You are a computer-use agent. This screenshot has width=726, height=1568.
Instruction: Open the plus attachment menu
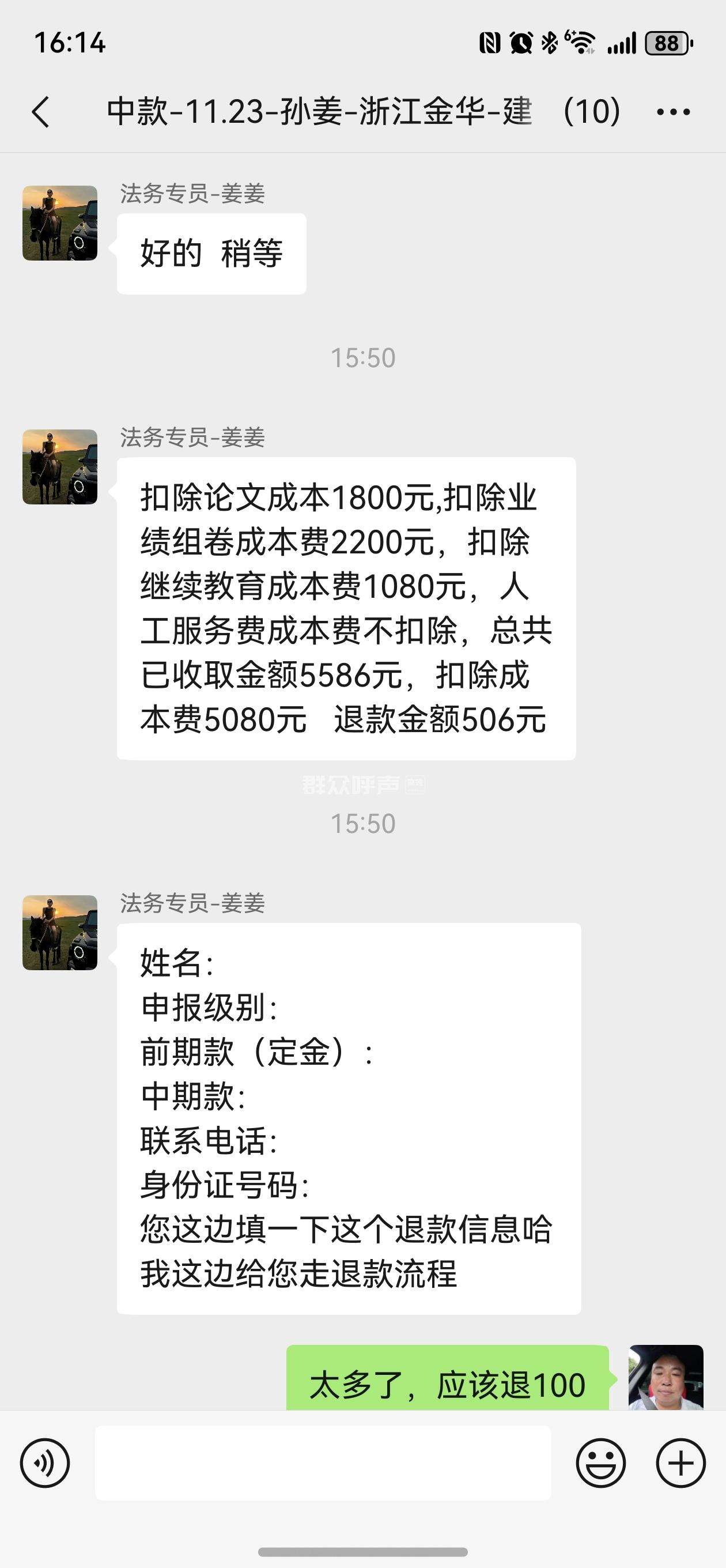tap(680, 1463)
